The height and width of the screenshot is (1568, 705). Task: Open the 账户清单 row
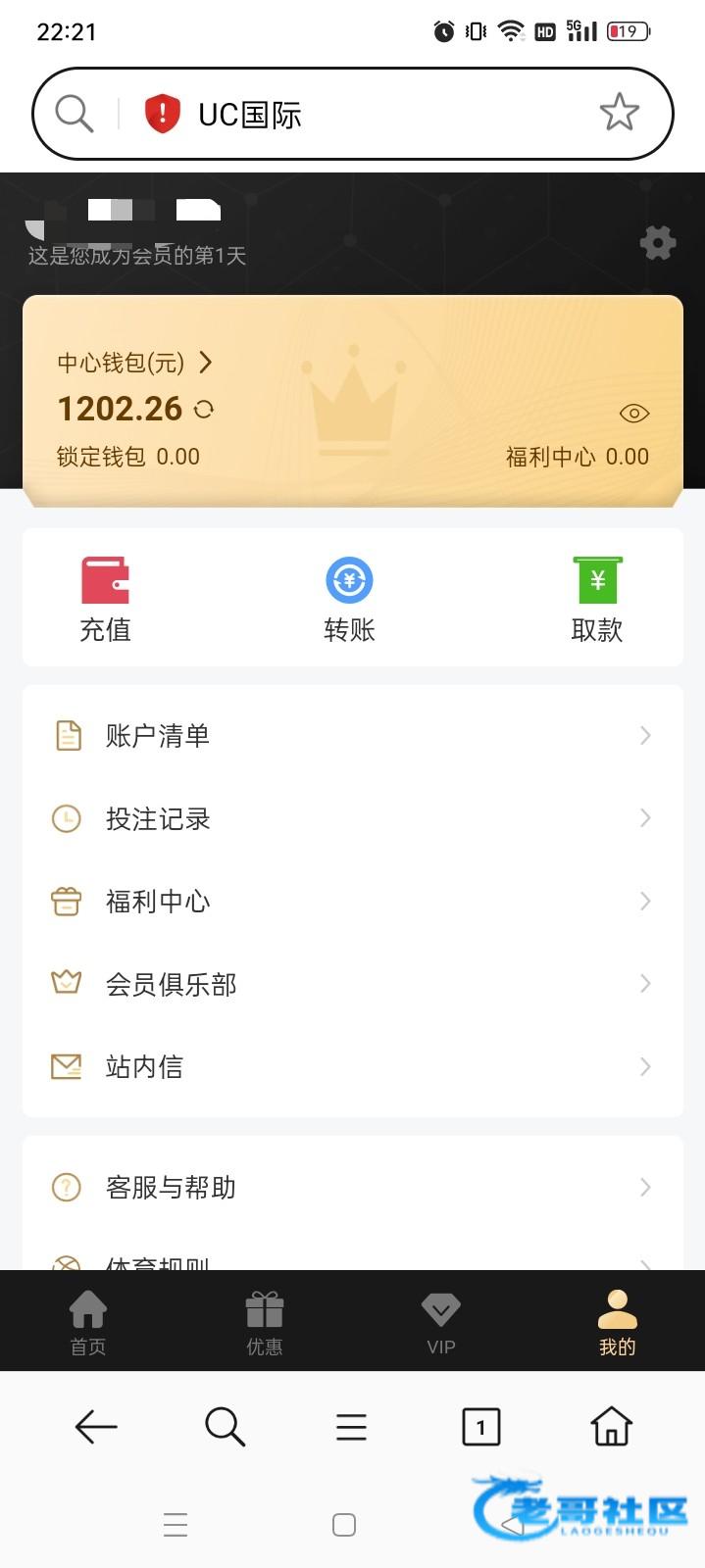point(352,736)
